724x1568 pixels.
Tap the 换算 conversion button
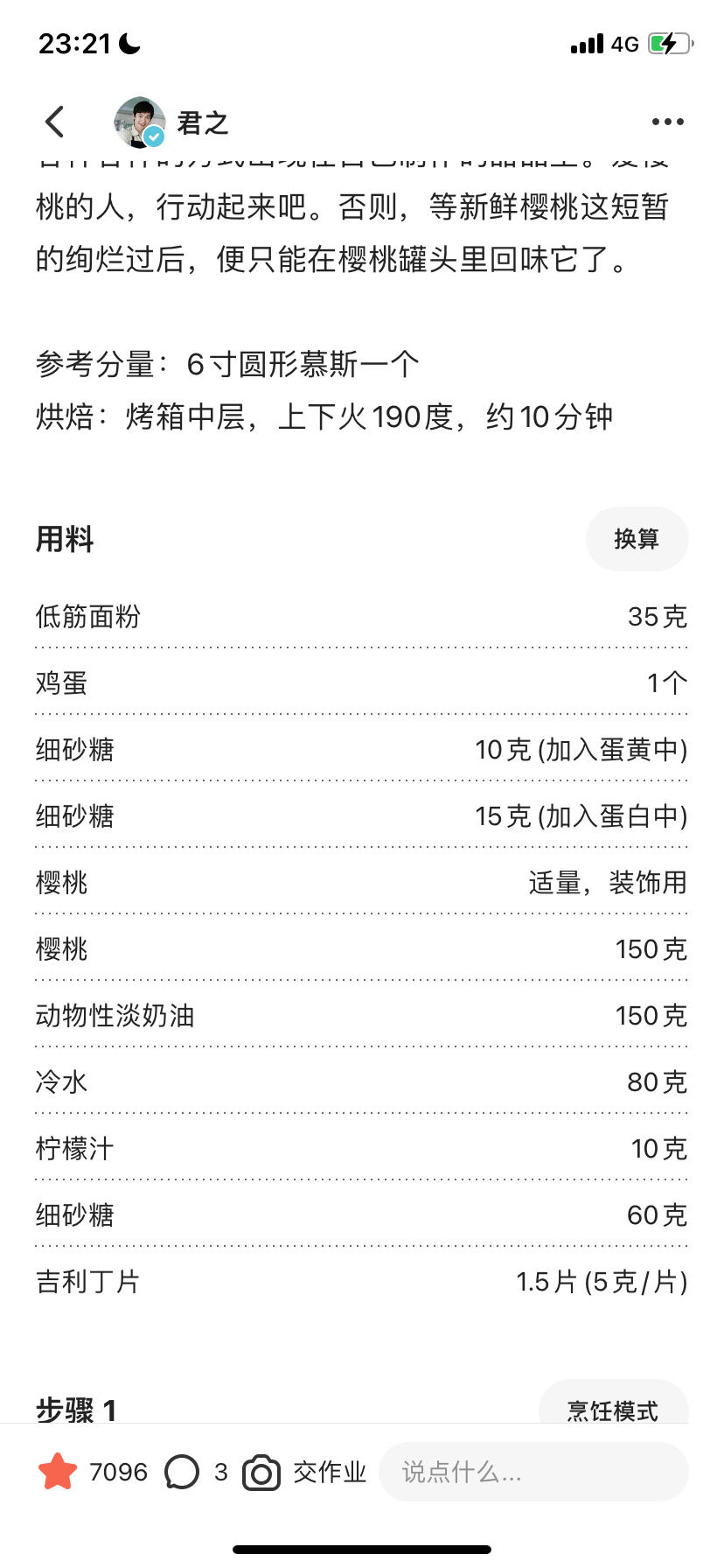click(637, 539)
